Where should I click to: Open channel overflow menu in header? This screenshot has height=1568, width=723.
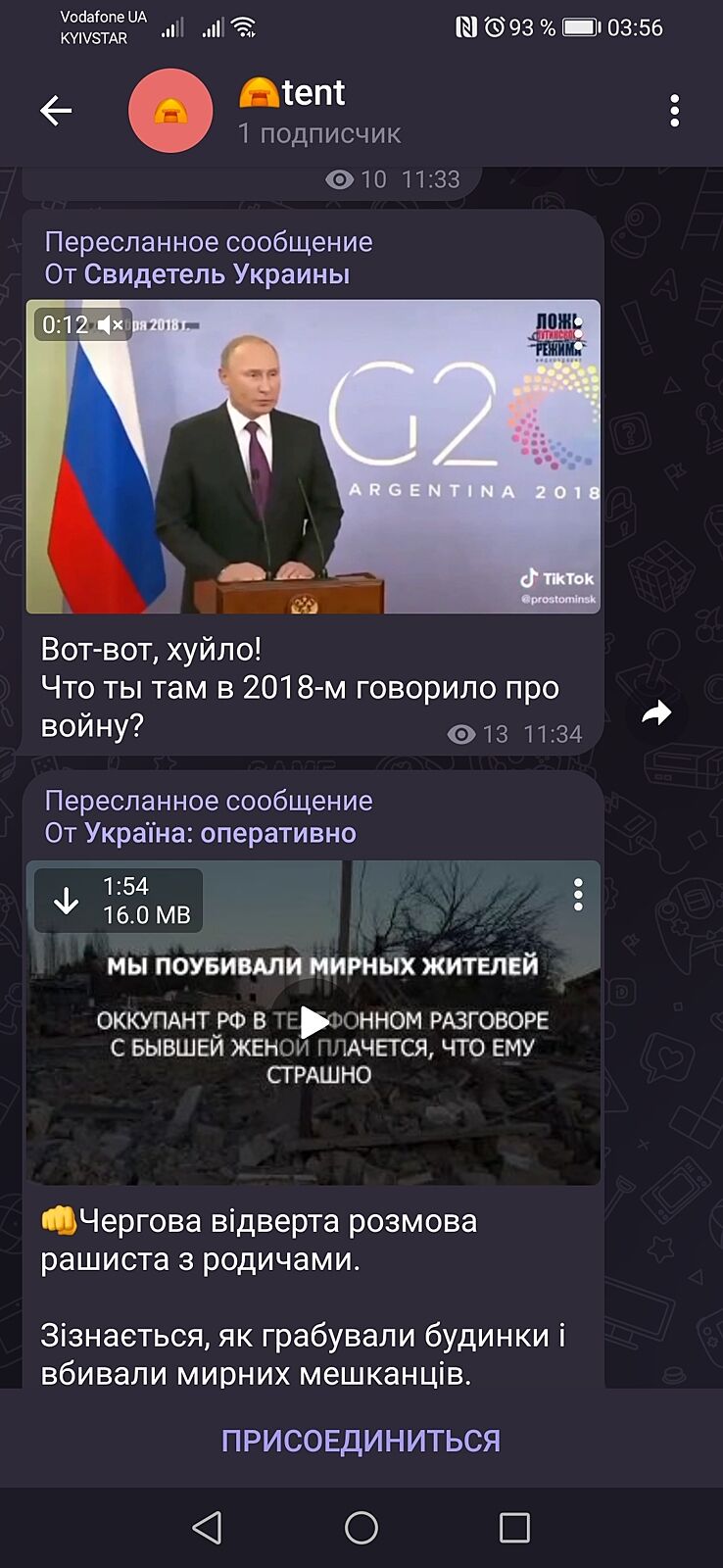click(674, 111)
